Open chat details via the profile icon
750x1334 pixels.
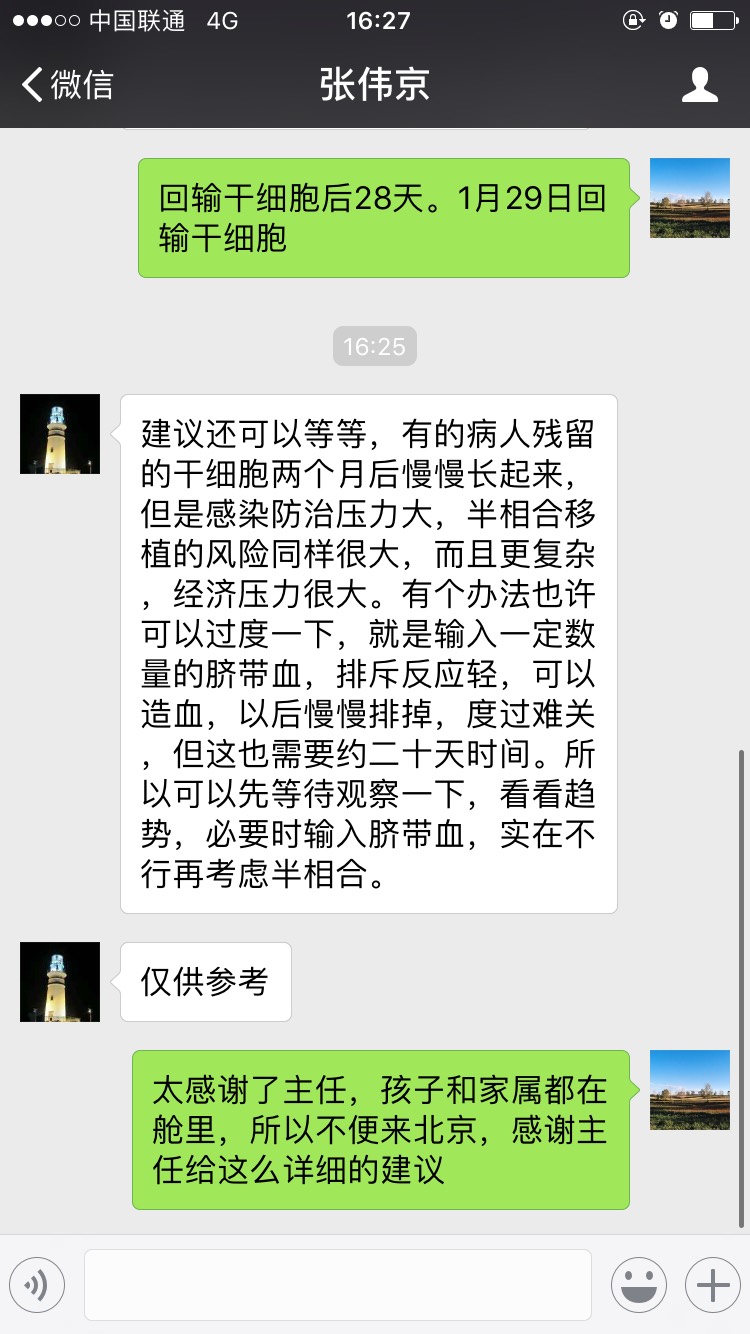point(699,85)
